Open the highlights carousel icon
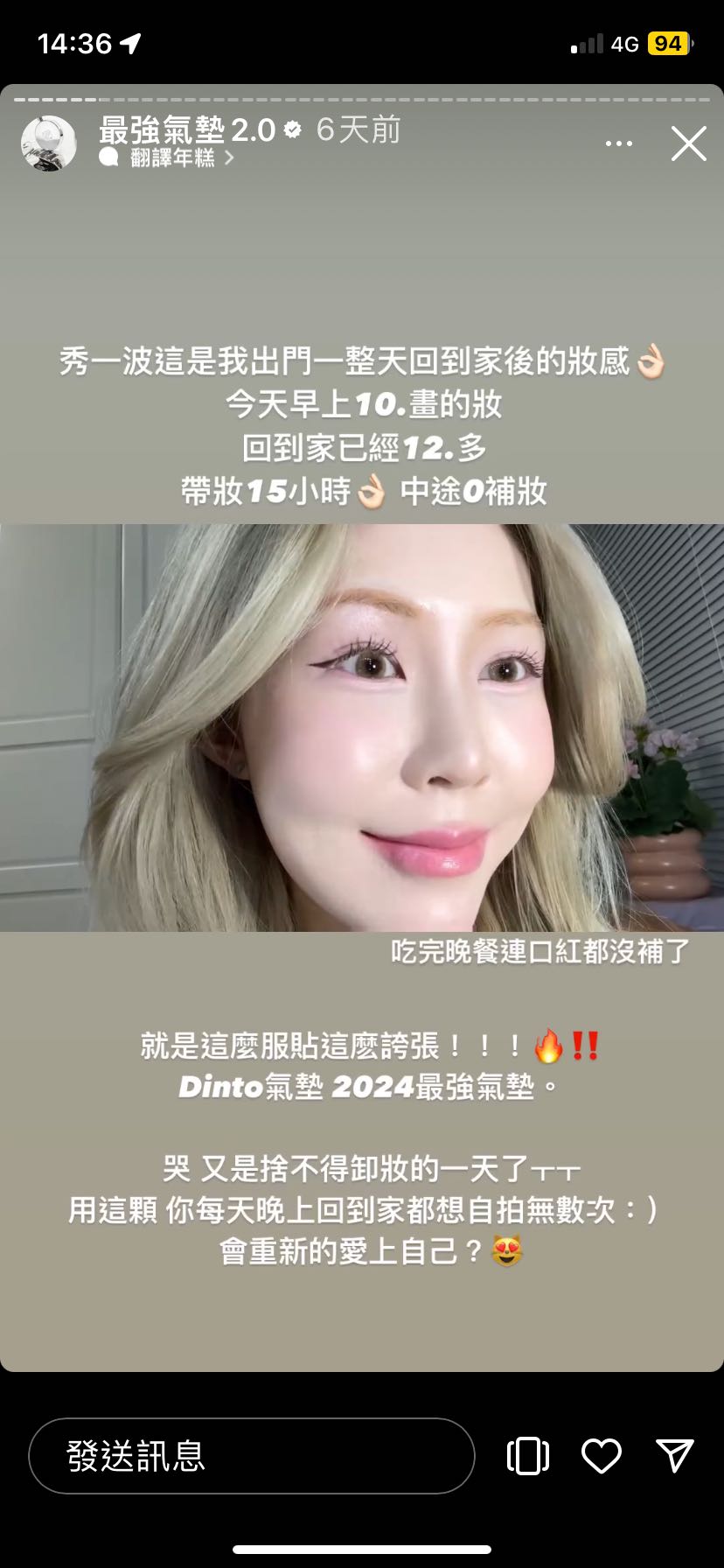The height and width of the screenshot is (1568, 724). [528, 1456]
